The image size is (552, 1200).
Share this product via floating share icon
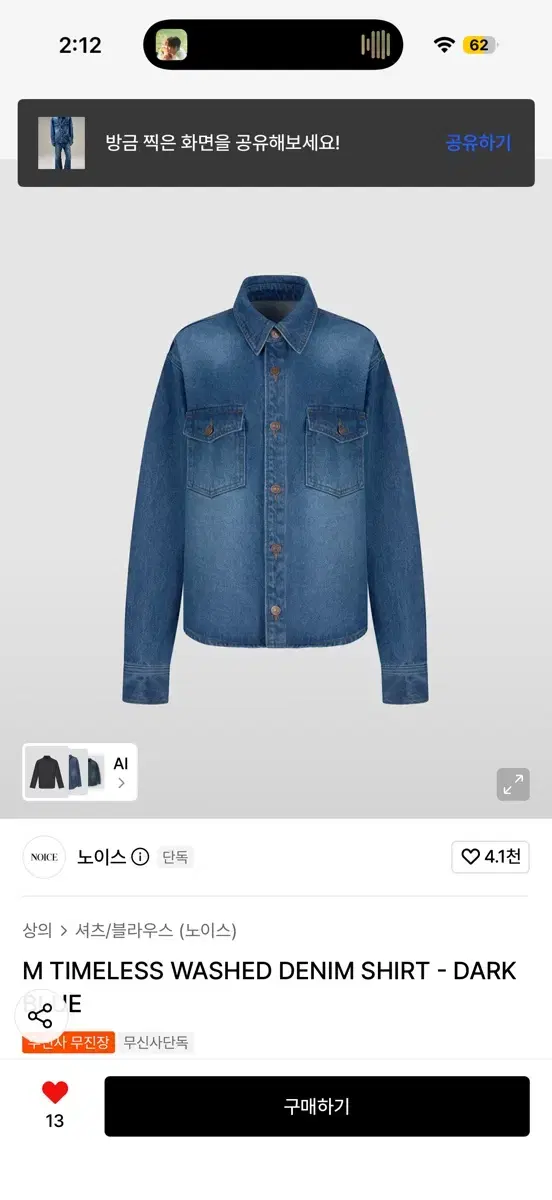click(x=40, y=1017)
